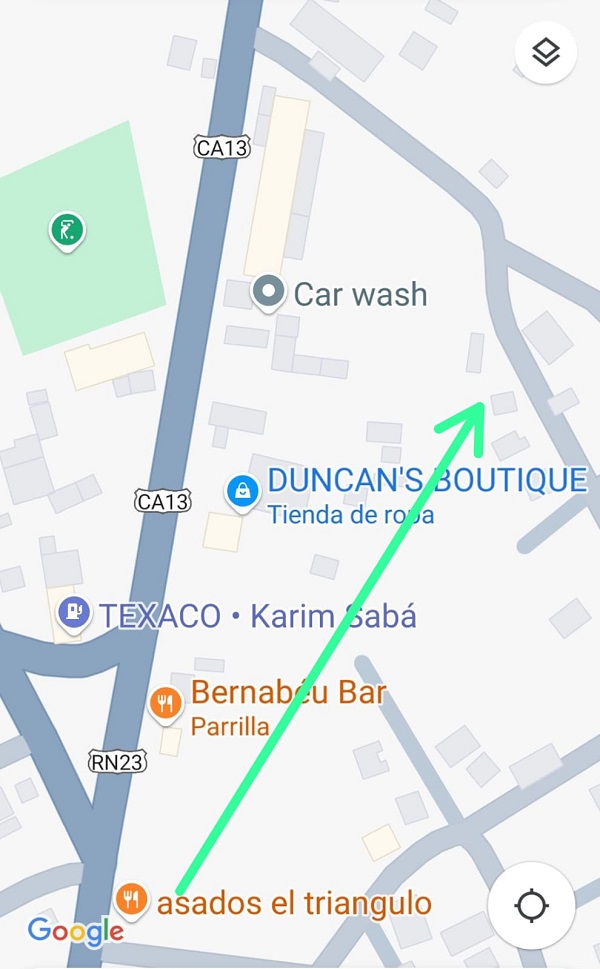Select the Car wash map marker
Image resolution: width=600 pixels, height=969 pixels.
pos(267,292)
